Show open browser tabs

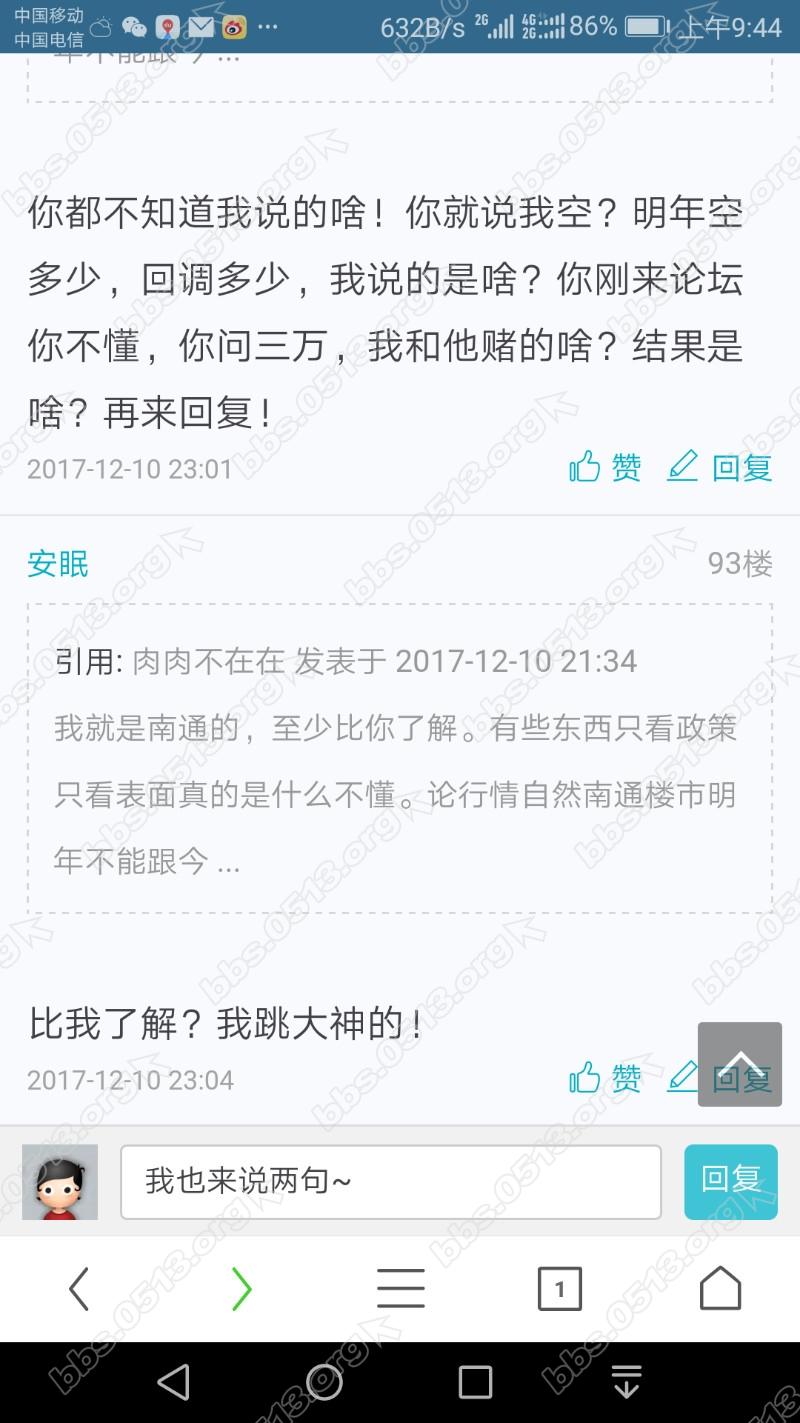point(559,1289)
